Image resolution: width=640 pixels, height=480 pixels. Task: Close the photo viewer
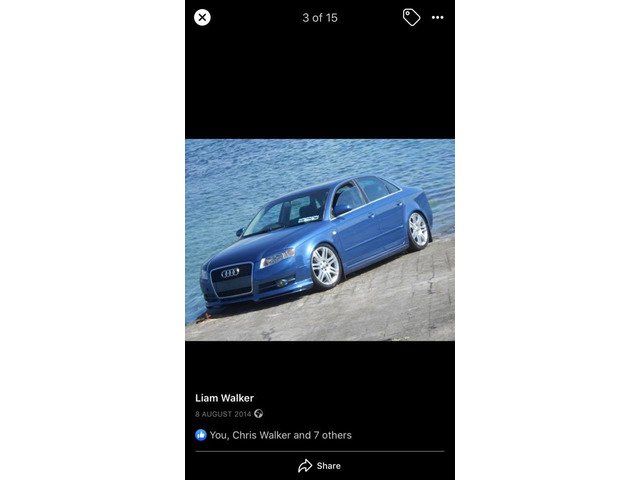pos(202,17)
